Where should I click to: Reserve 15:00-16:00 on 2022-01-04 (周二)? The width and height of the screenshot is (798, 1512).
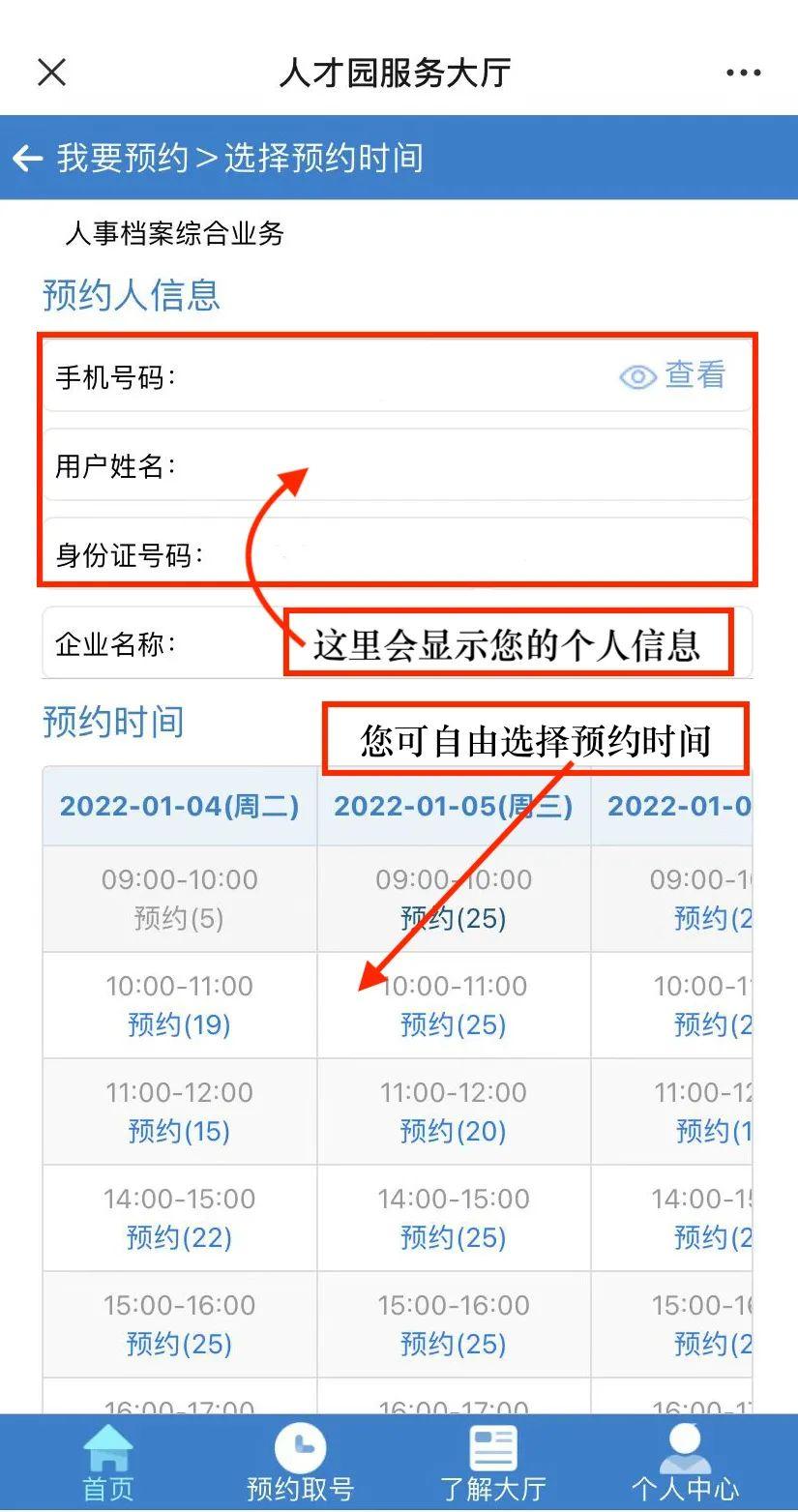pyautogui.click(x=179, y=1344)
